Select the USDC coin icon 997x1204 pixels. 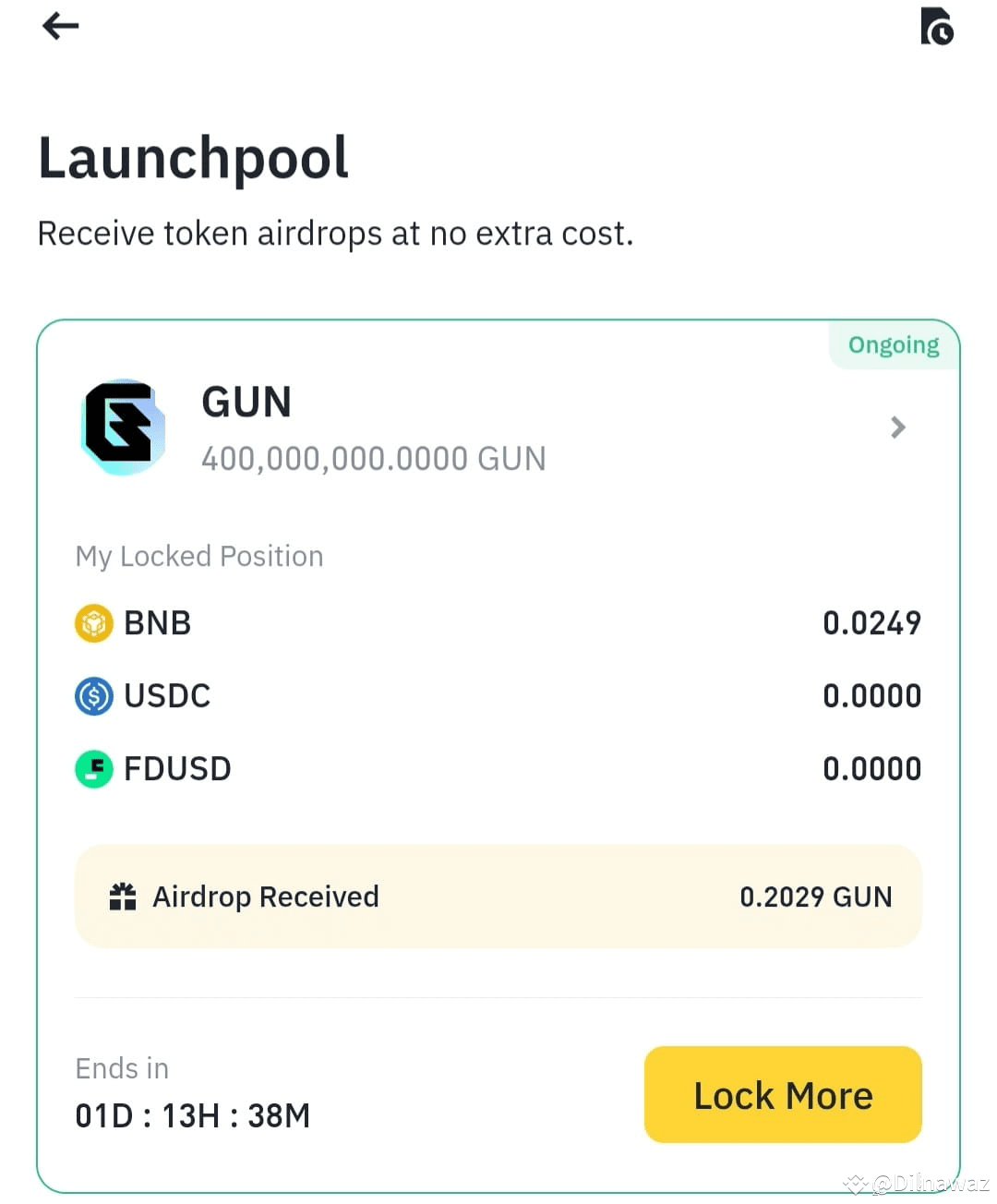click(92, 696)
